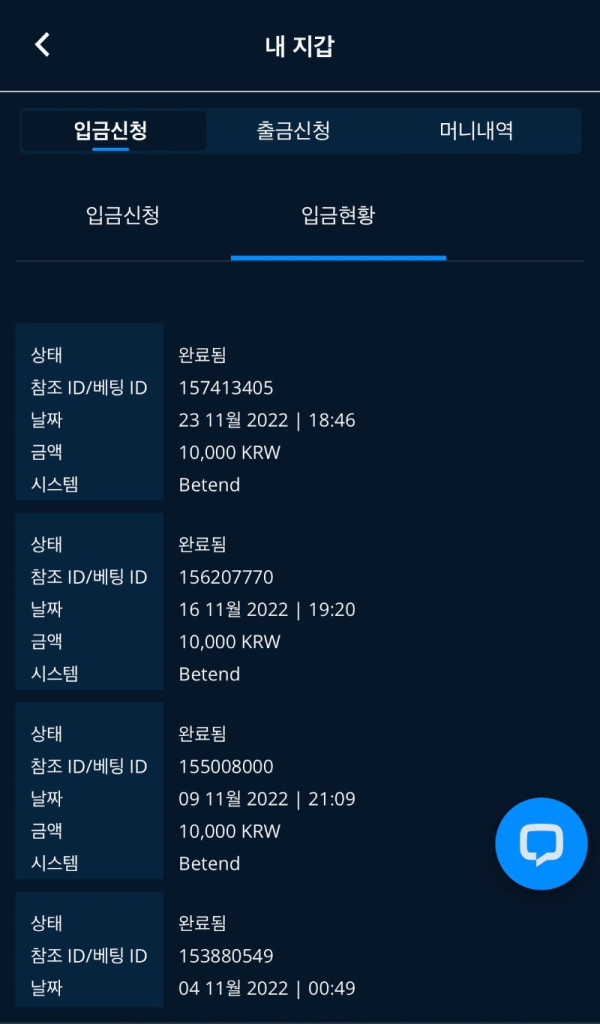Select the 입금현황 sub-tab
This screenshot has width=600, height=1024.
[x=338, y=215]
